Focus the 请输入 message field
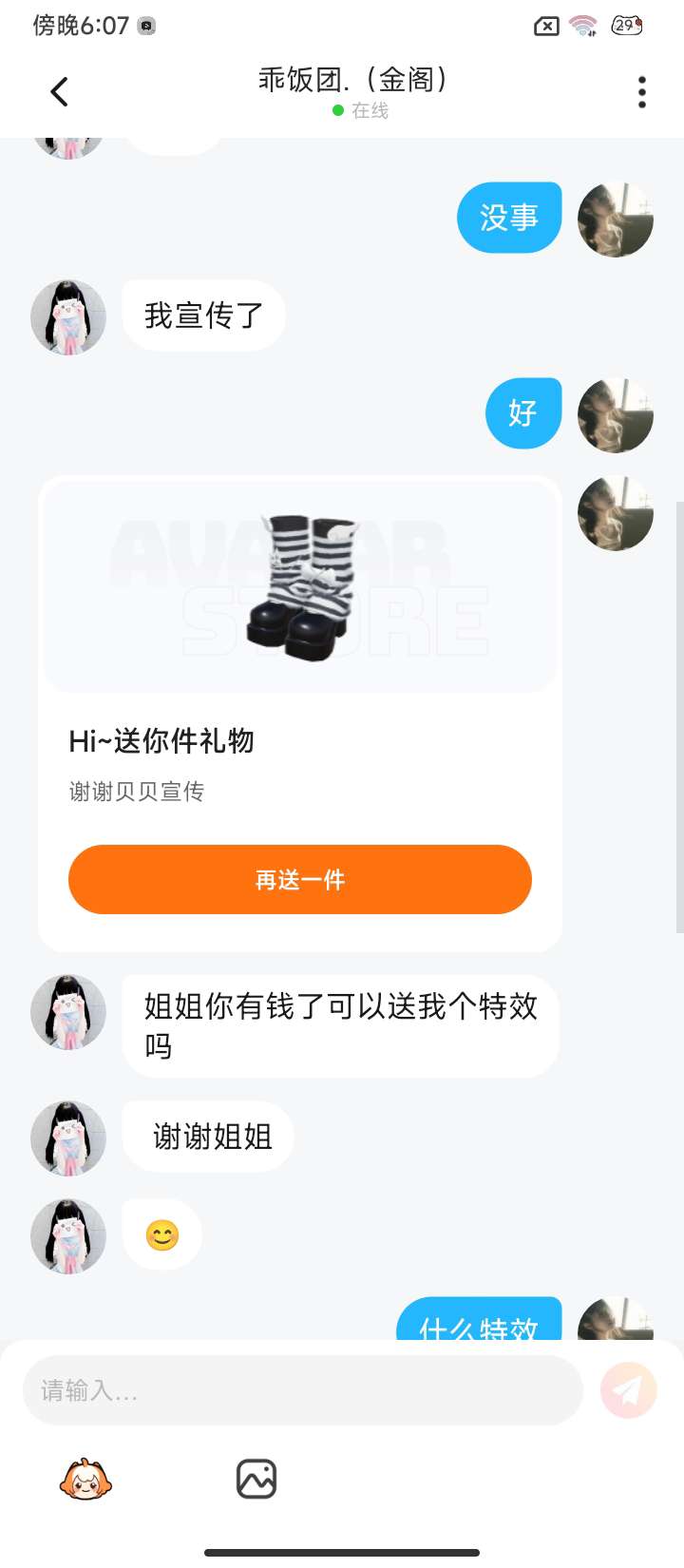The width and height of the screenshot is (684, 1568). coord(302,1391)
